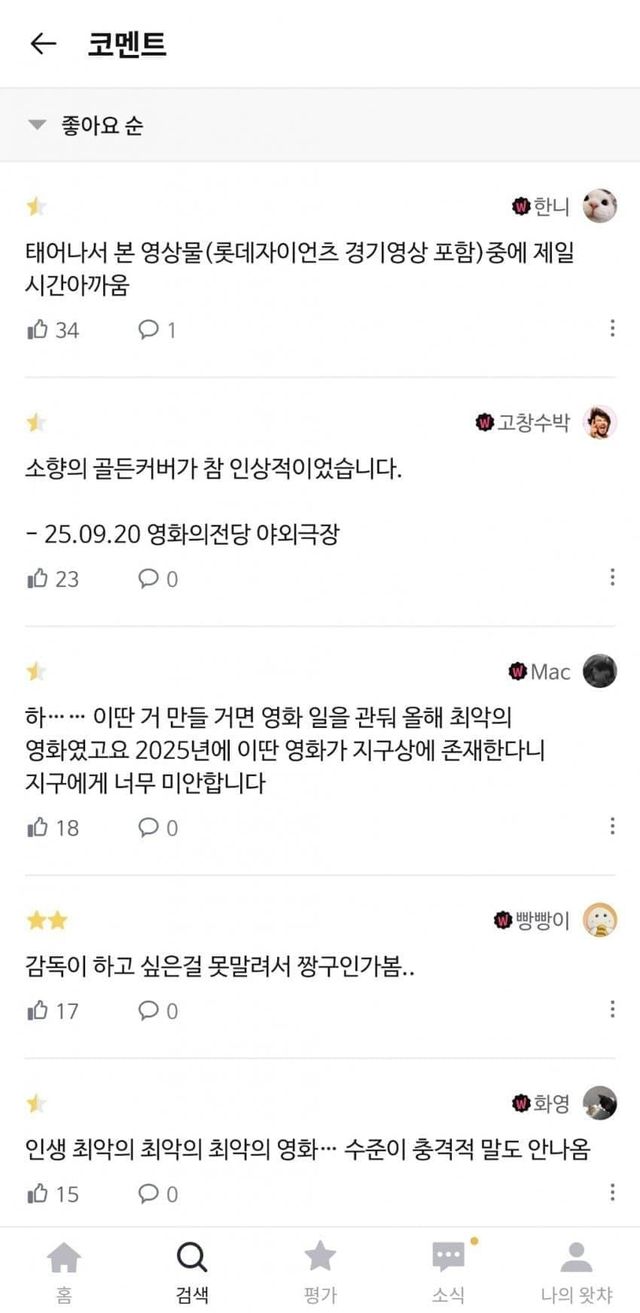Like 고창수박's comment
640x1313 pixels.
[x=39, y=578]
